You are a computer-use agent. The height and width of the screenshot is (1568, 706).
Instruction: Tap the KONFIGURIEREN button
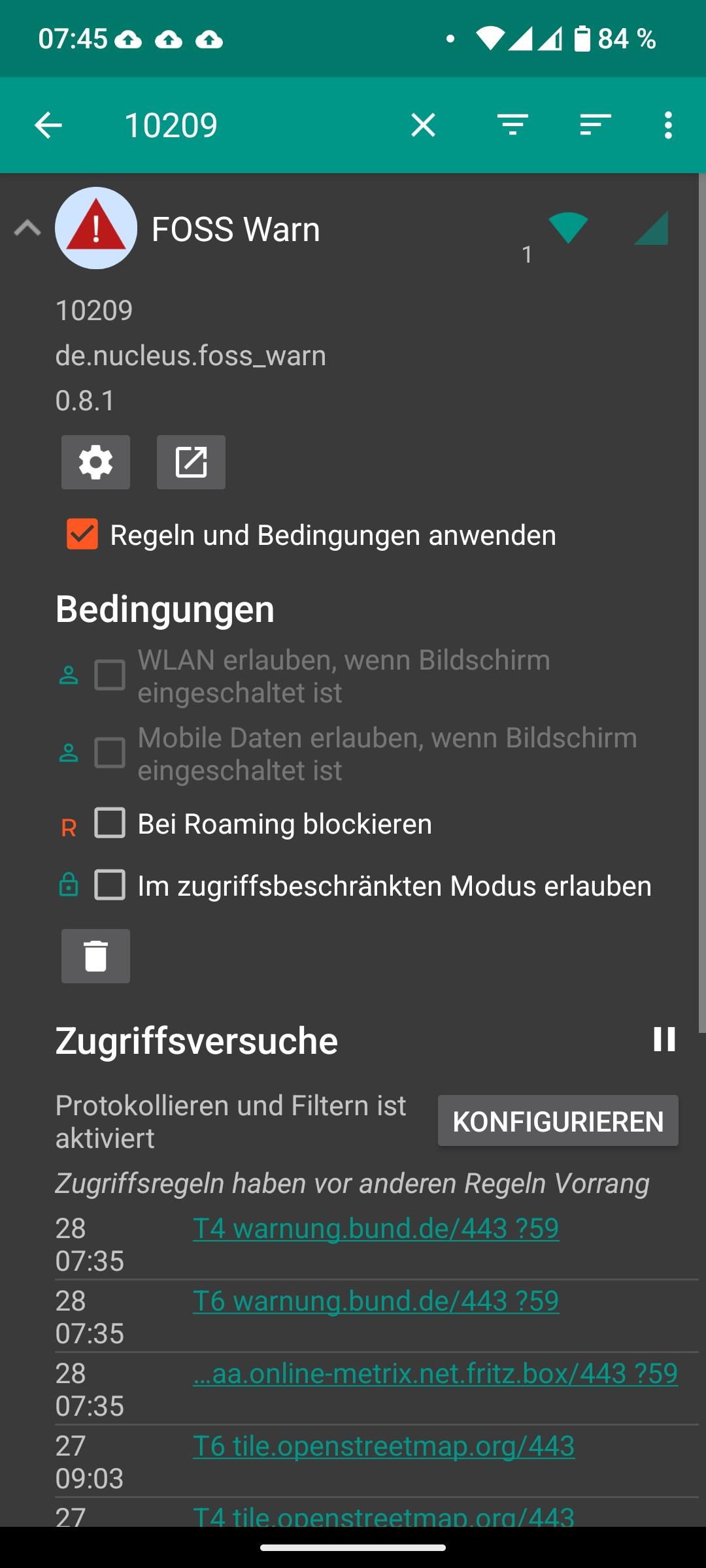pos(558,1121)
